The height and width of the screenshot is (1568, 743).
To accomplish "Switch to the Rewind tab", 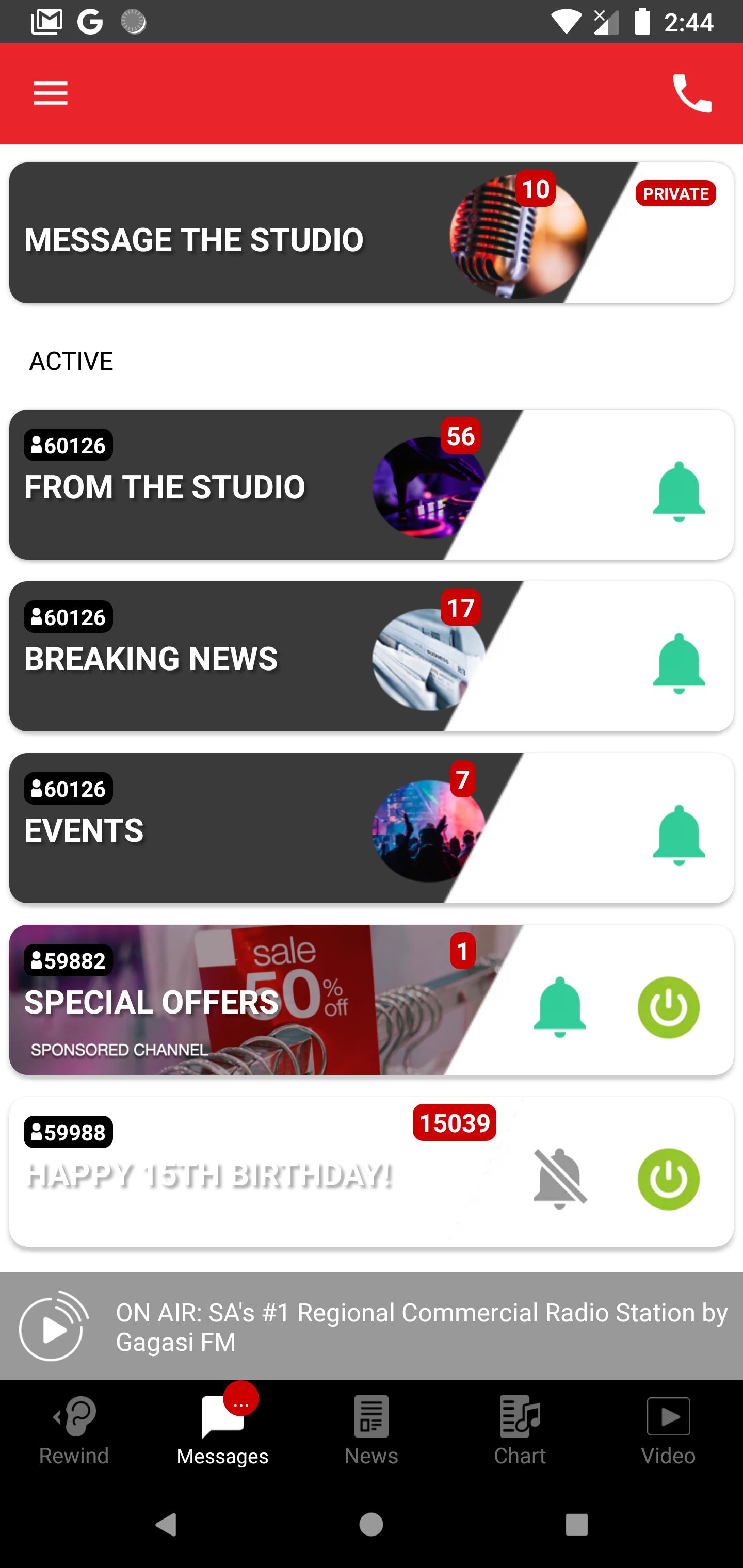I will tap(74, 1430).
